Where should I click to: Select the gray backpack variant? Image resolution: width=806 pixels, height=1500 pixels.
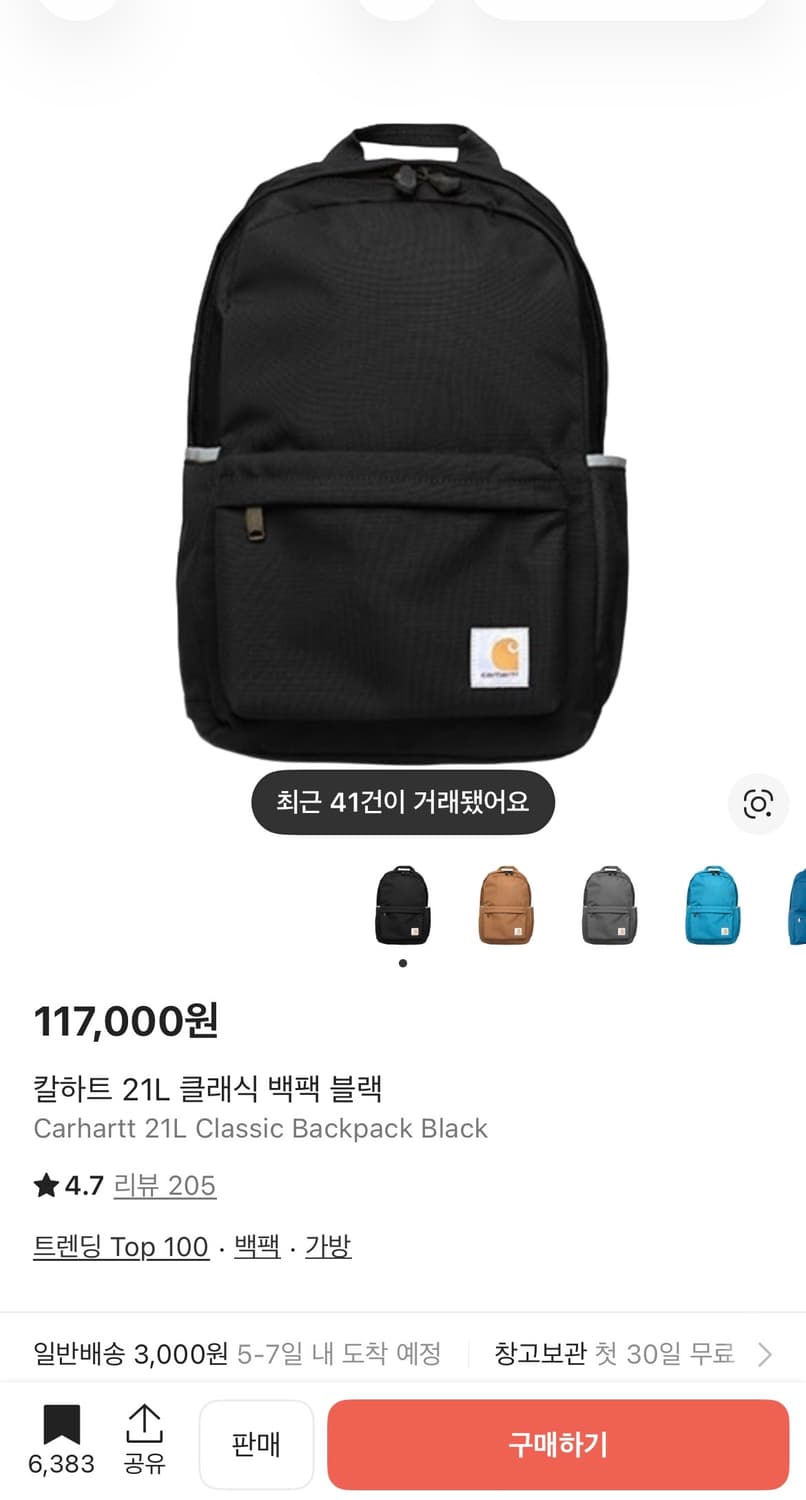click(x=609, y=905)
